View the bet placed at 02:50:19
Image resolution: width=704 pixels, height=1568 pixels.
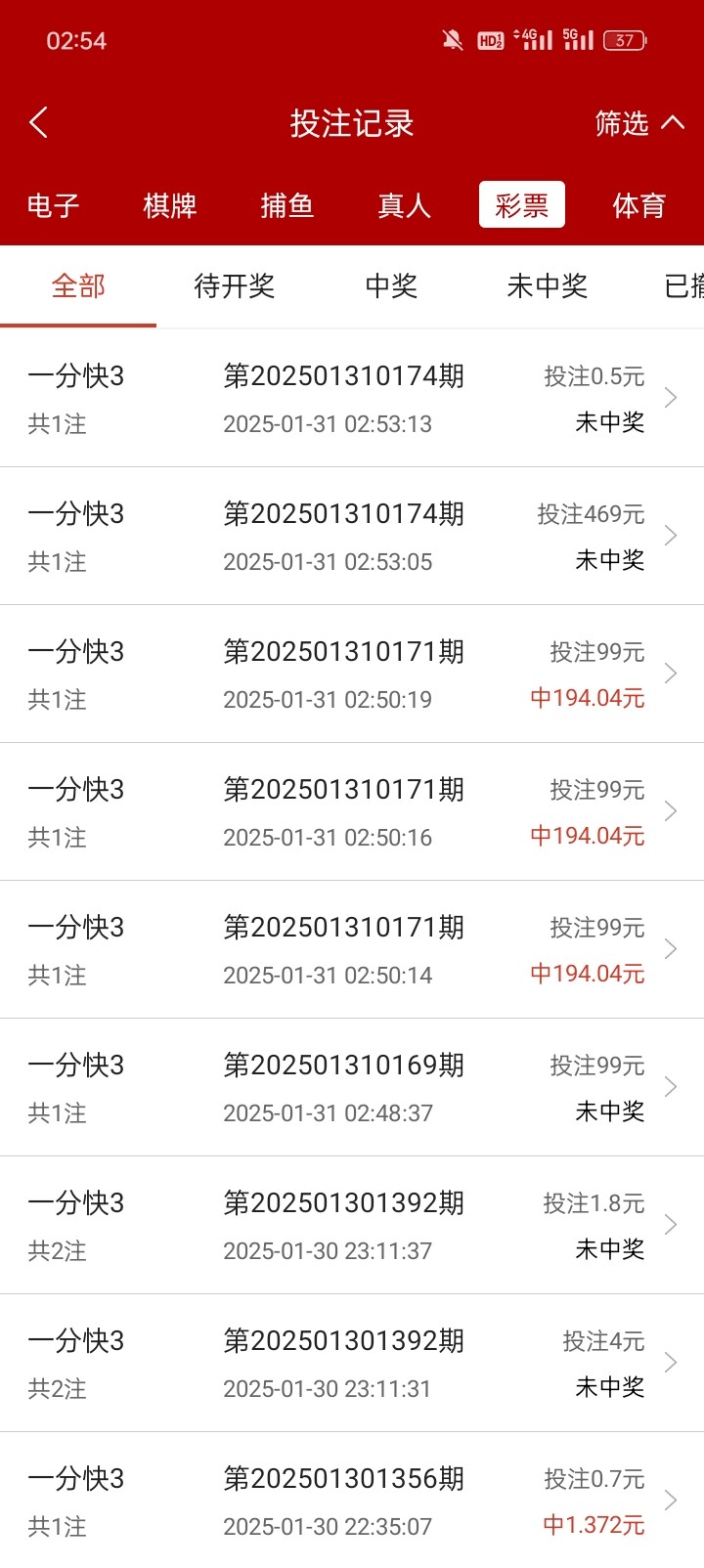coord(352,674)
